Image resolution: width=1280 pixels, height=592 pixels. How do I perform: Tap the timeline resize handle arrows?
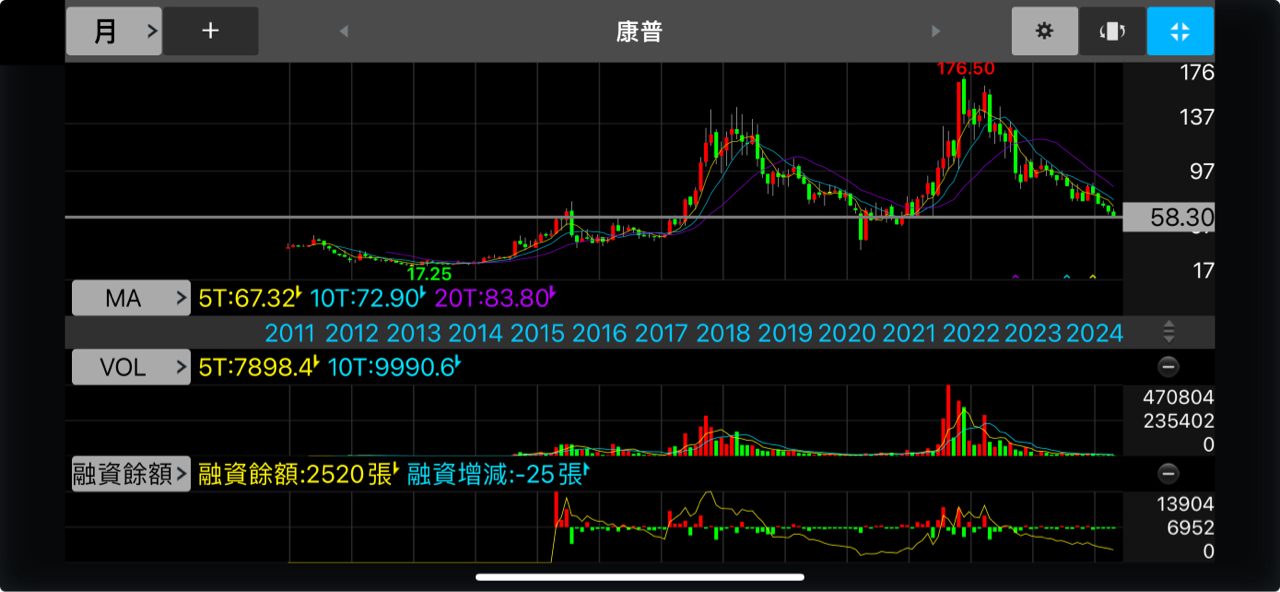(x=1168, y=332)
